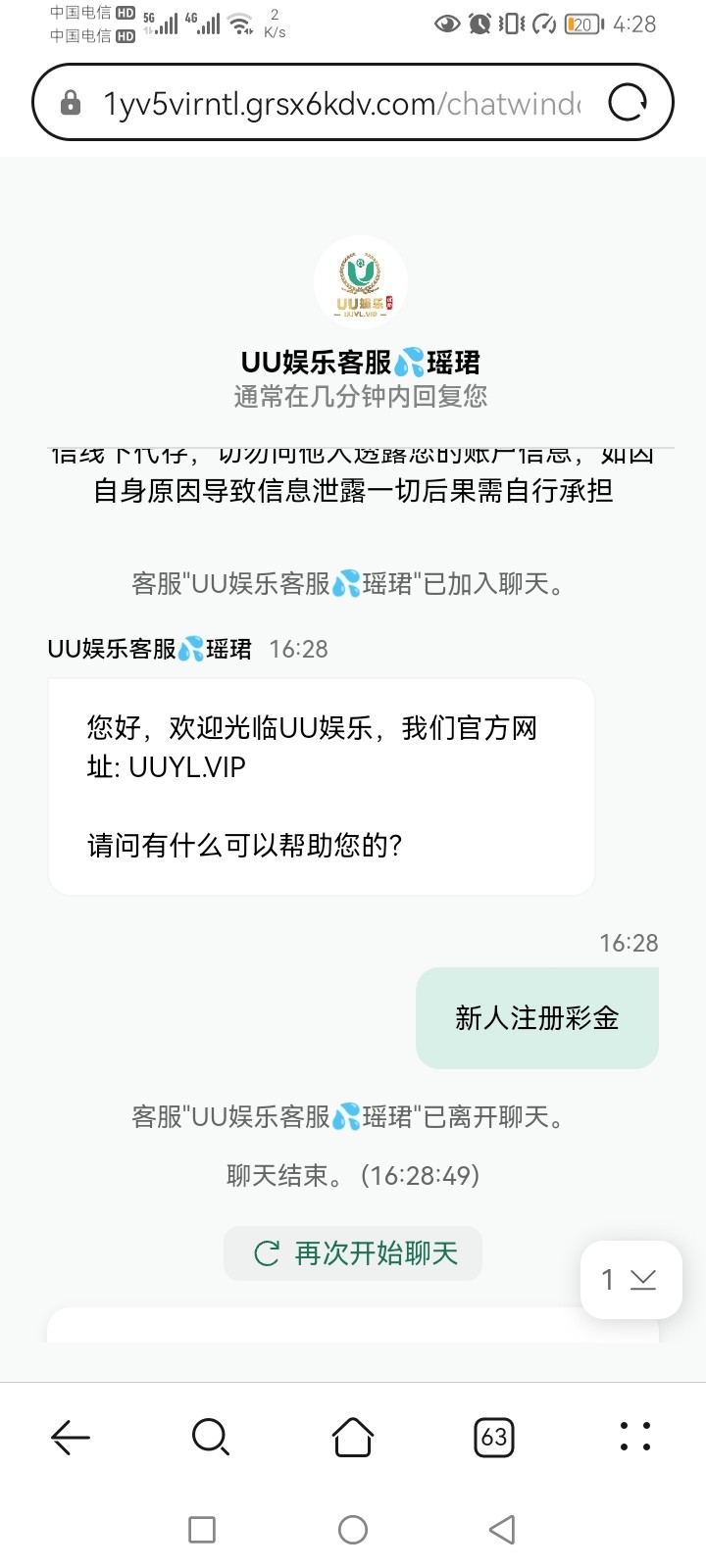Image resolution: width=706 pixels, height=1568 pixels.
Task: Tap the alarm clock status bar icon
Action: (479, 25)
